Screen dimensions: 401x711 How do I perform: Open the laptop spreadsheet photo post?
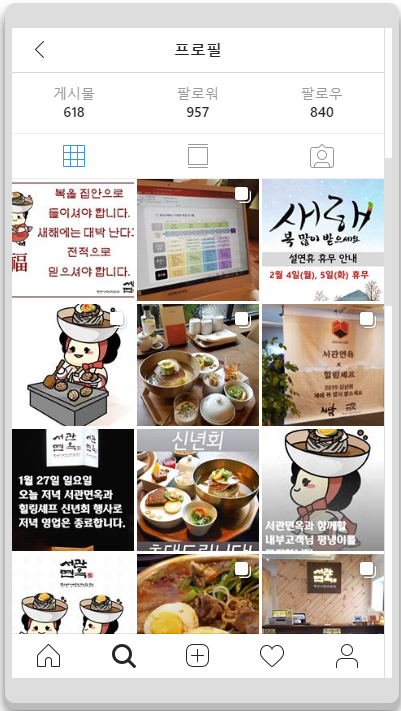click(x=198, y=240)
